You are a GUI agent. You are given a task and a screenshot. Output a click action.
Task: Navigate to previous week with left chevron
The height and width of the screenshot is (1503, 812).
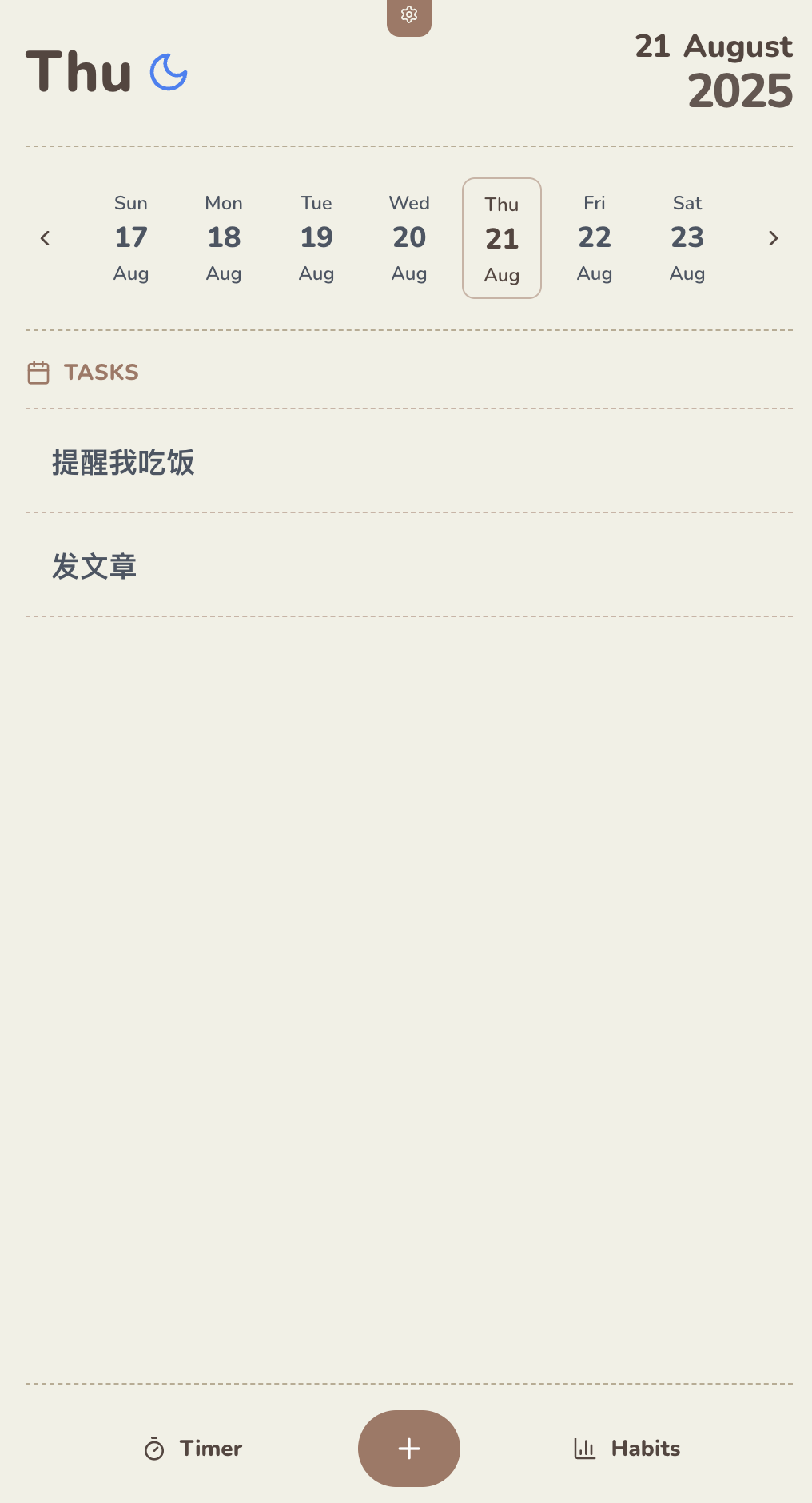click(46, 237)
